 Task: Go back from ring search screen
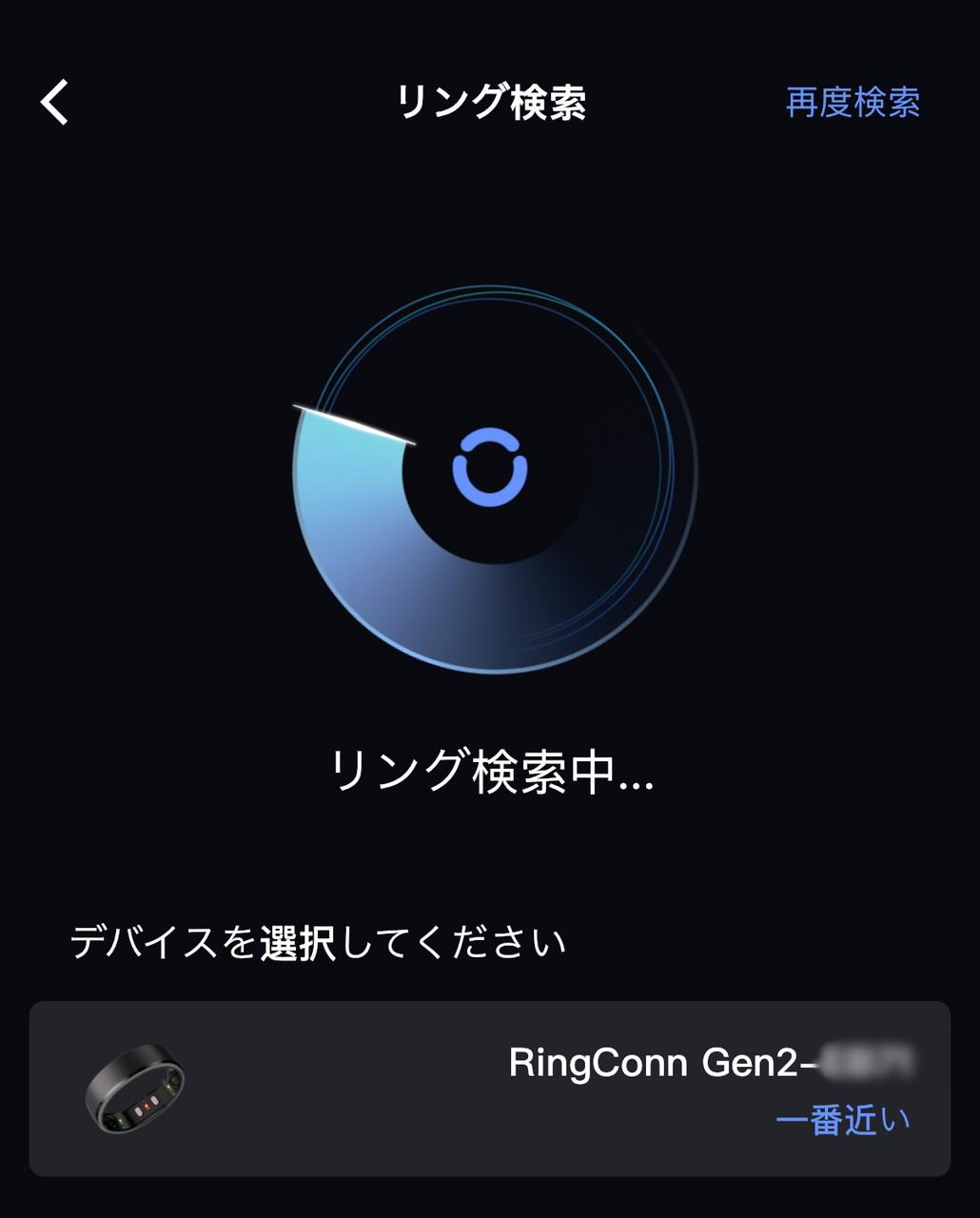pos(55,102)
